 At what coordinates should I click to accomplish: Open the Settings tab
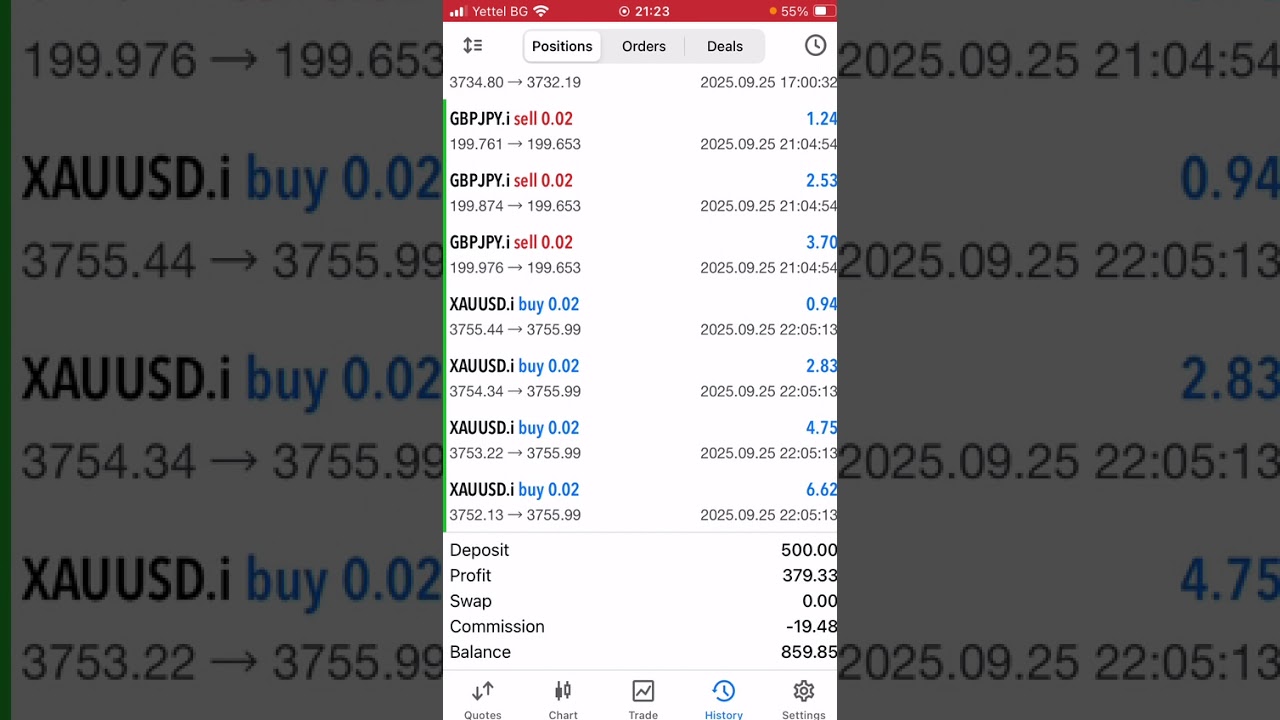803,699
